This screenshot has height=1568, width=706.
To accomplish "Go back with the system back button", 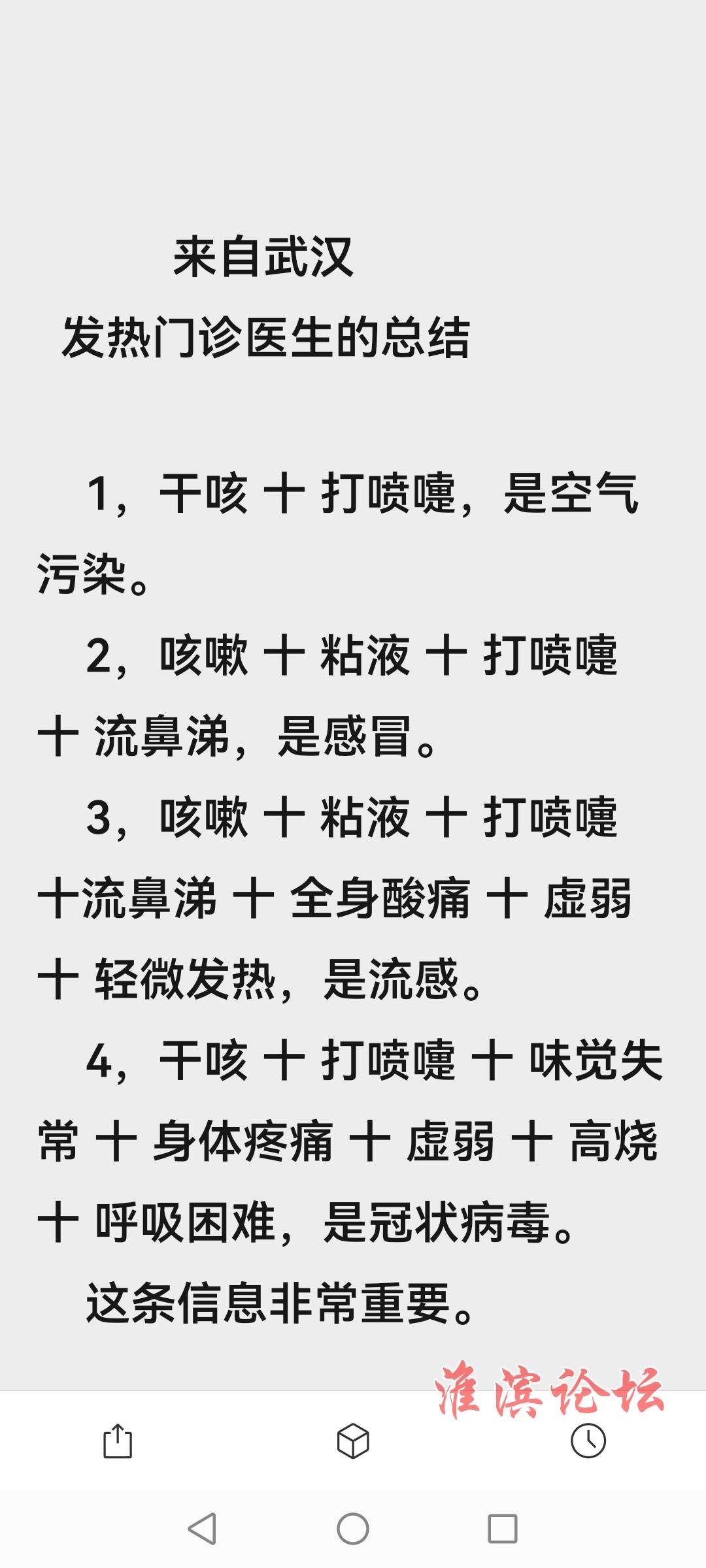I will point(202,1529).
